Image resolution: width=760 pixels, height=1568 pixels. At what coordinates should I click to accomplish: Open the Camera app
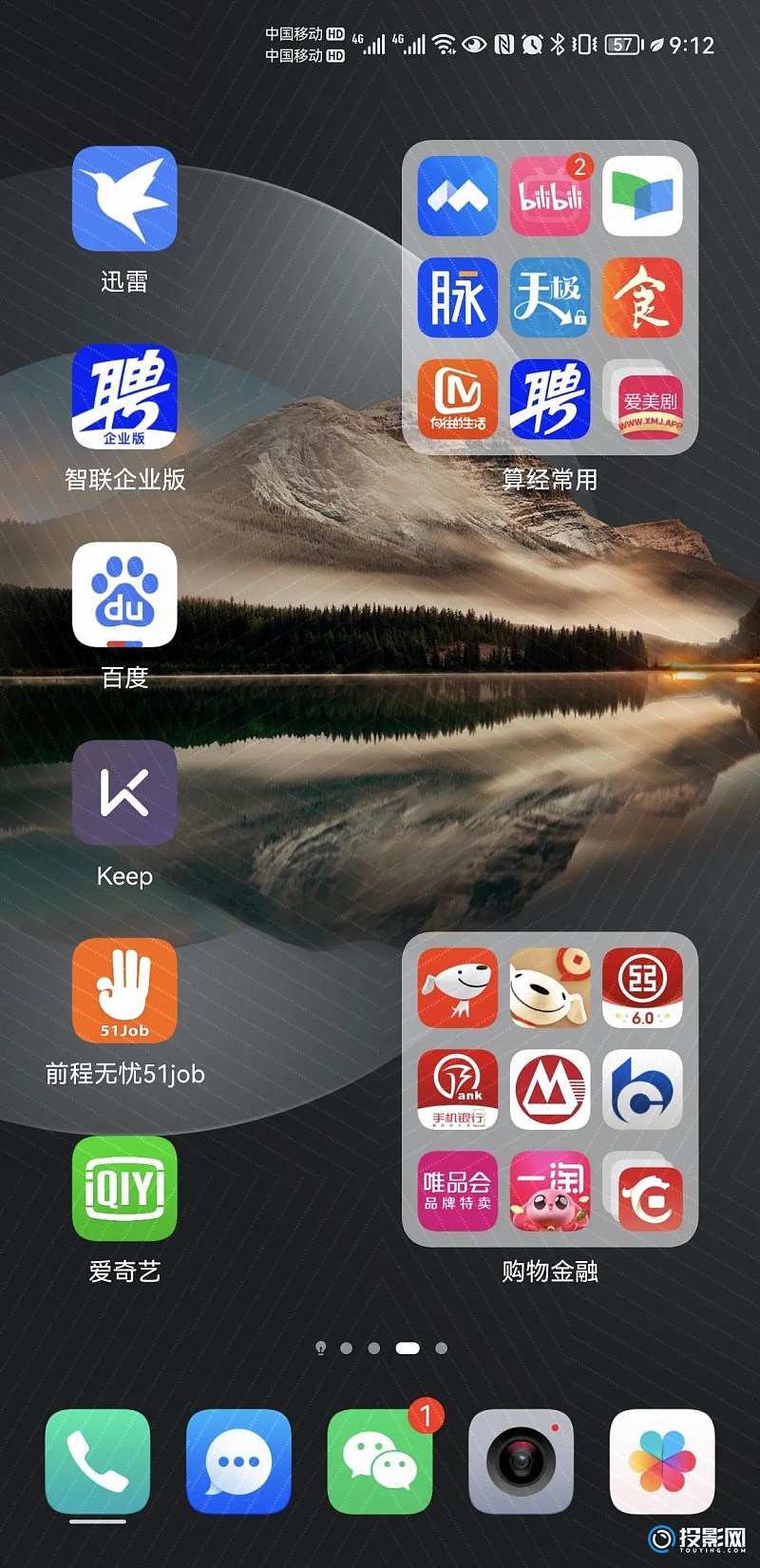tap(521, 1462)
